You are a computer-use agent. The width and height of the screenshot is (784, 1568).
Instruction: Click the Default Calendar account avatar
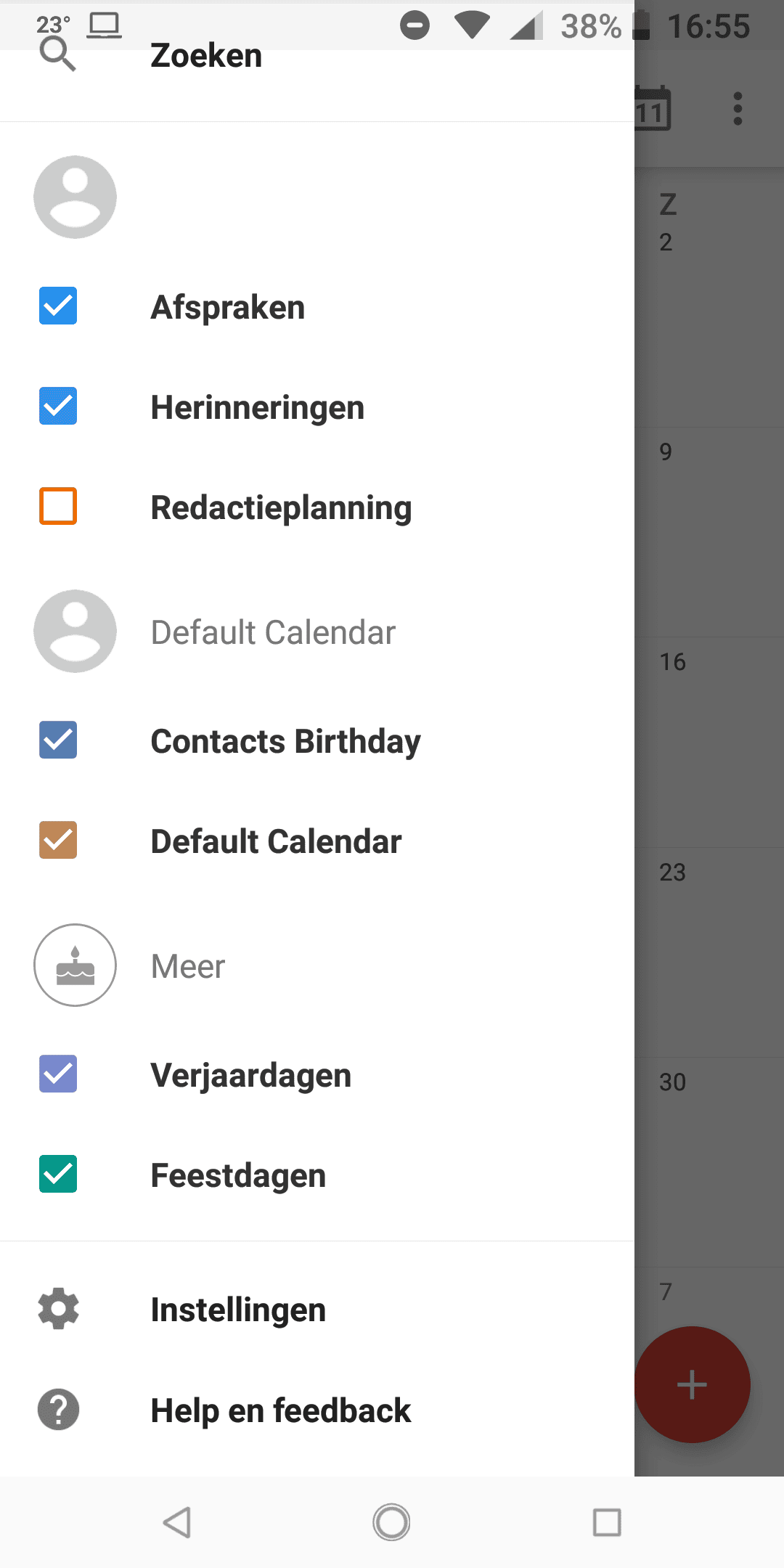[x=74, y=631]
